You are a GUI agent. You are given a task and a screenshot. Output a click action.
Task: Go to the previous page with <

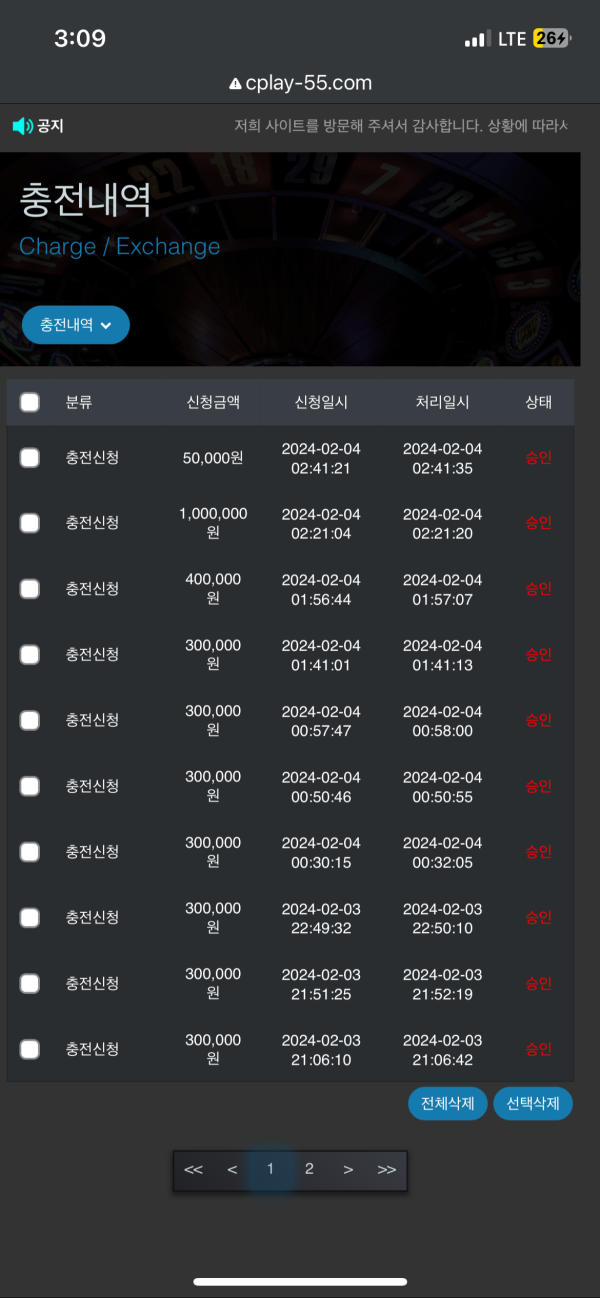(232, 1170)
